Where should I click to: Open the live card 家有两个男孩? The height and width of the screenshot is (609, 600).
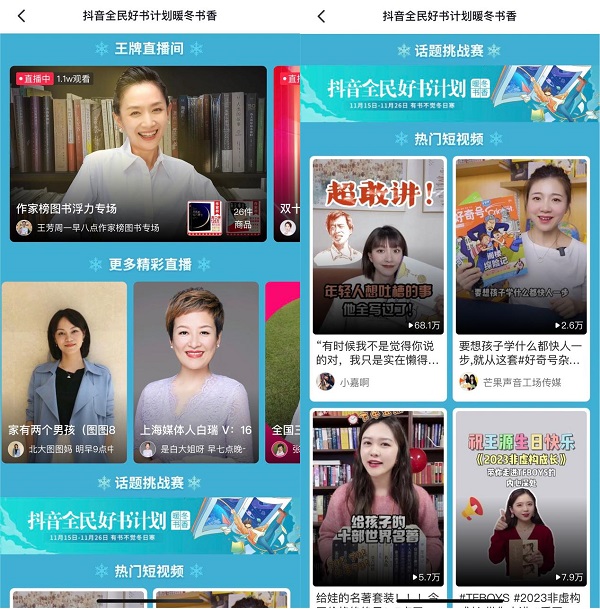coord(64,360)
